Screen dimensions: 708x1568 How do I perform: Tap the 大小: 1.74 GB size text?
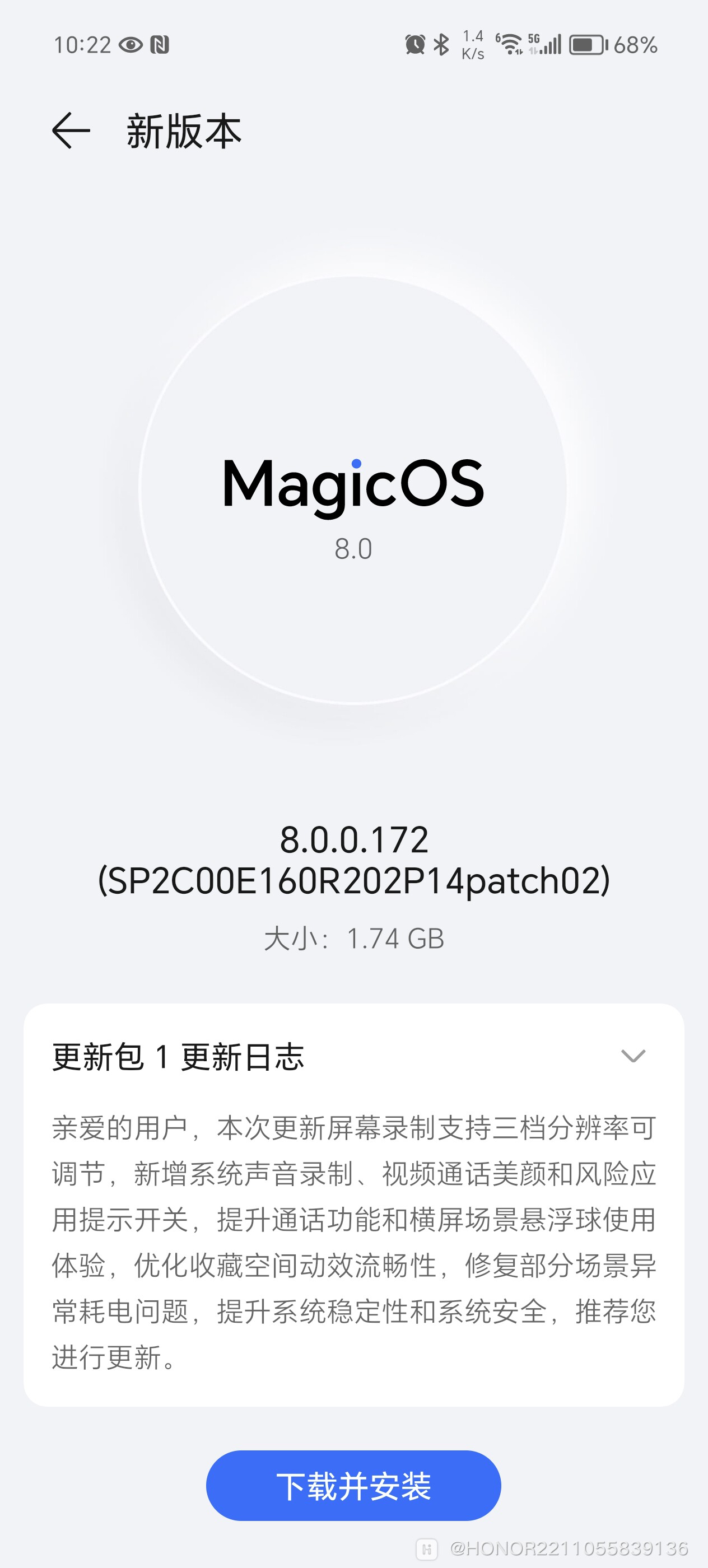pos(353,937)
